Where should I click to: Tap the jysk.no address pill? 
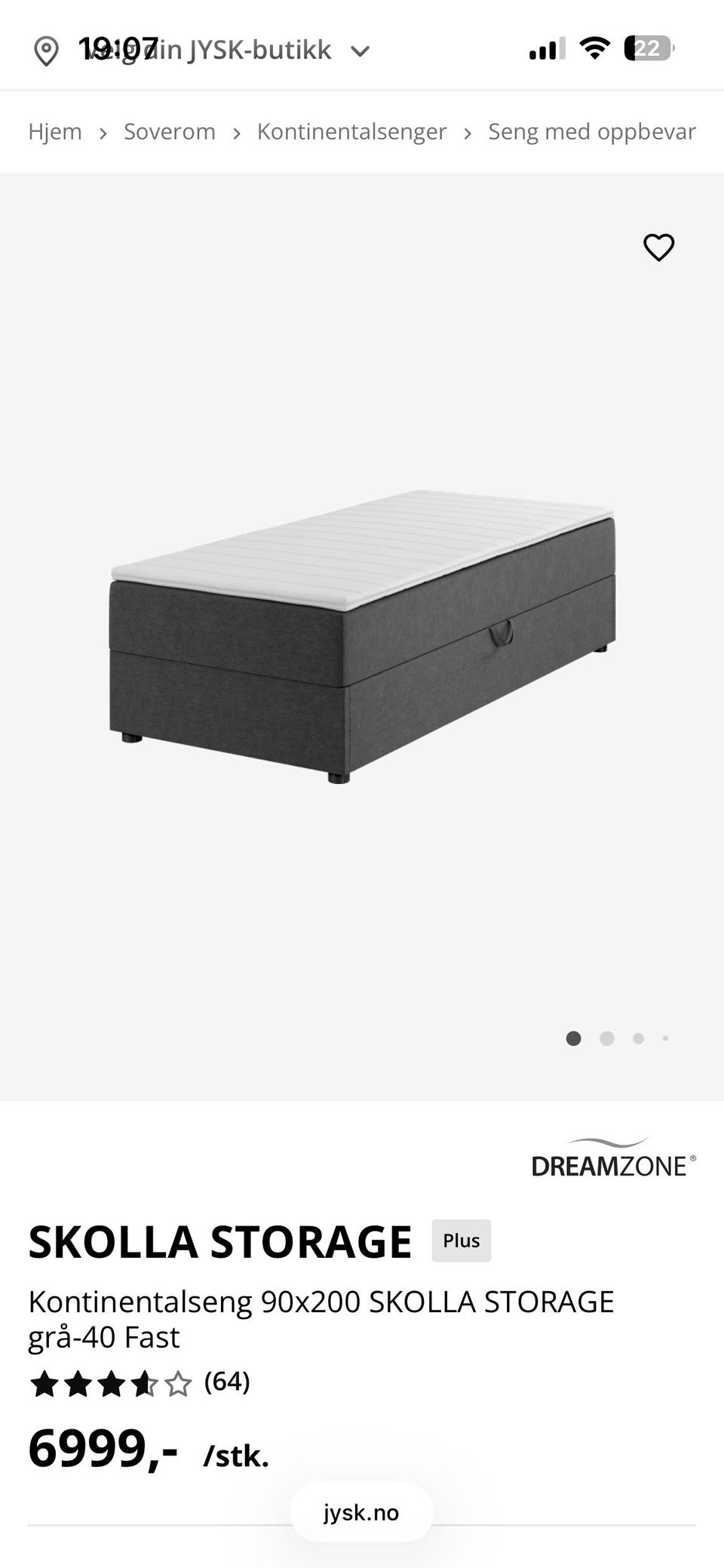point(361,1512)
